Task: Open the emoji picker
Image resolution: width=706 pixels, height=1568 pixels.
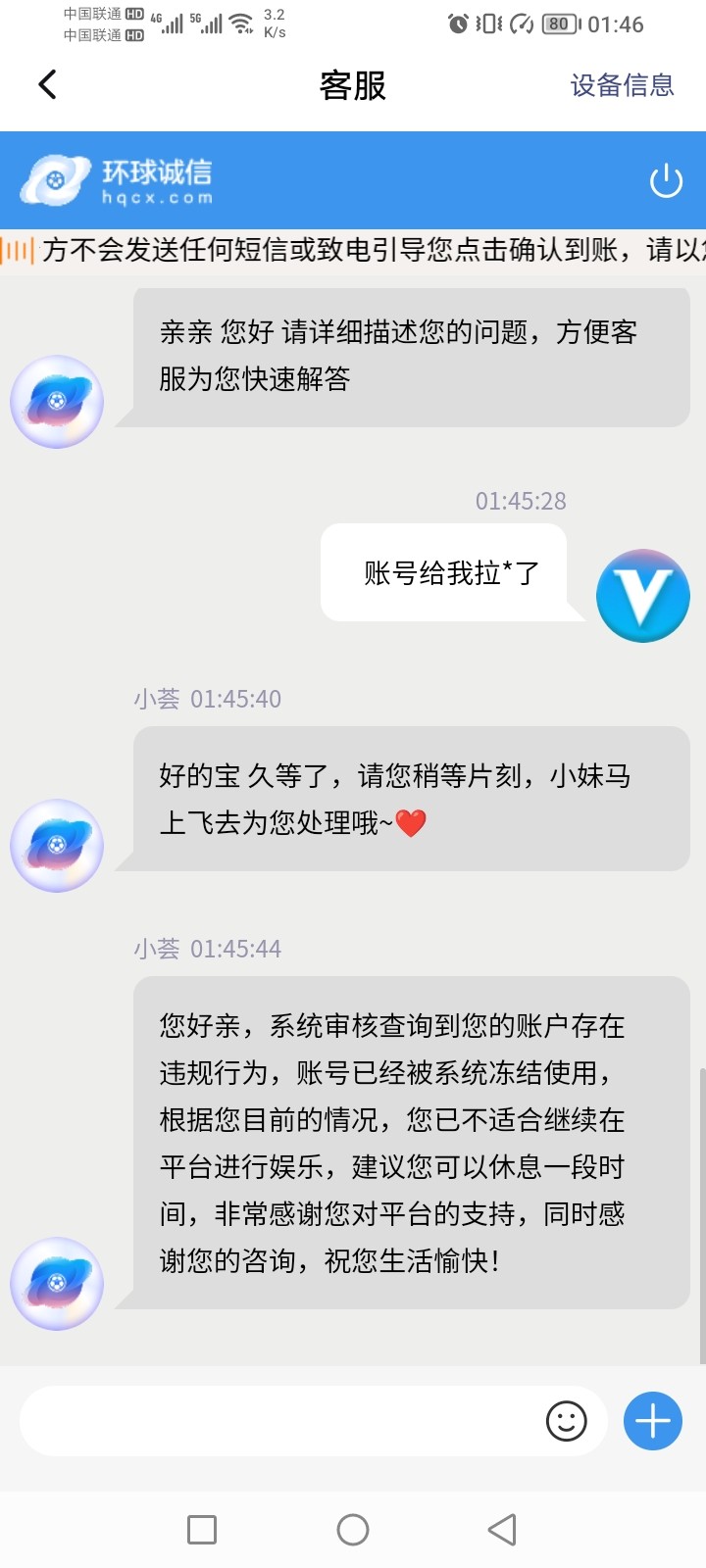Action: [x=566, y=1421]
